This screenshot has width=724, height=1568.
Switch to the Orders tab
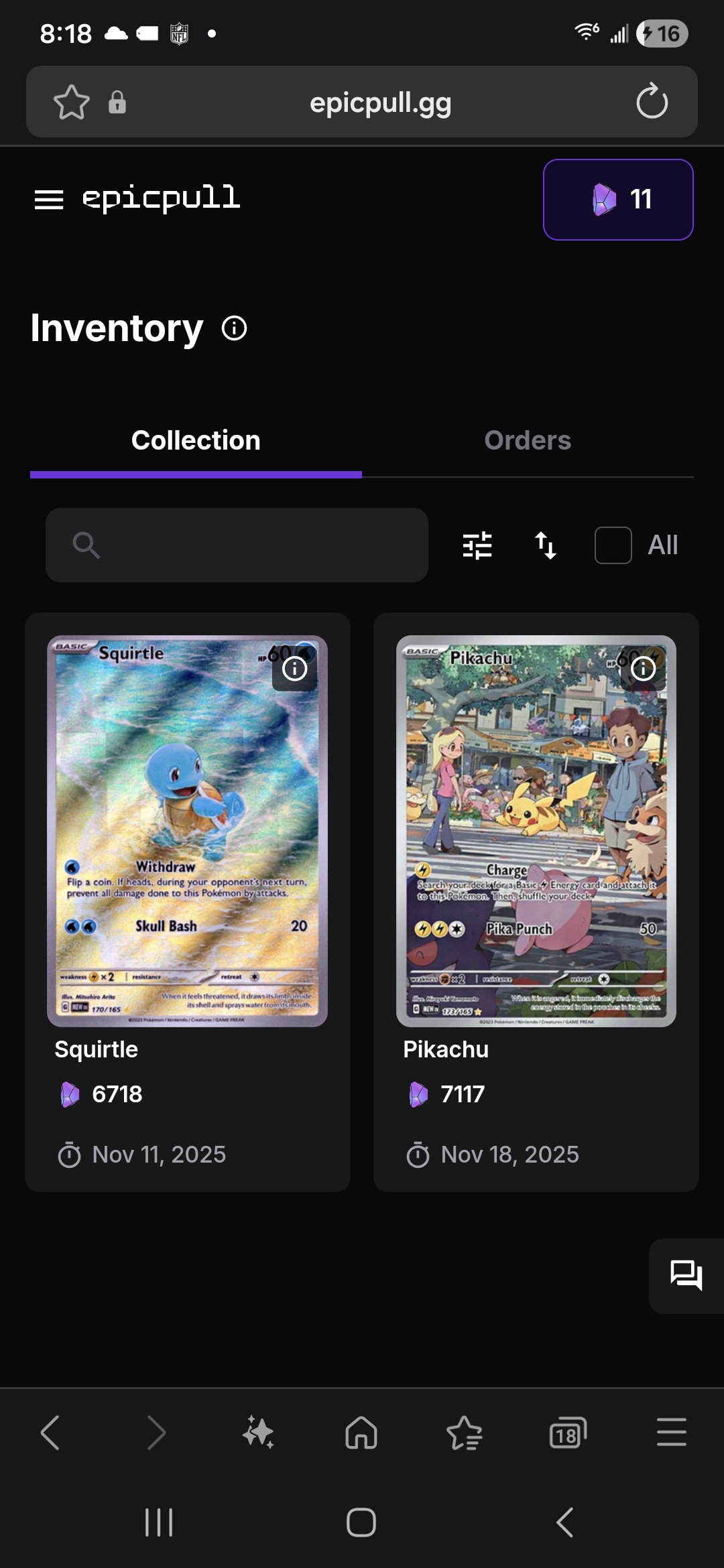pyautogui.click(x=528, y=440)
